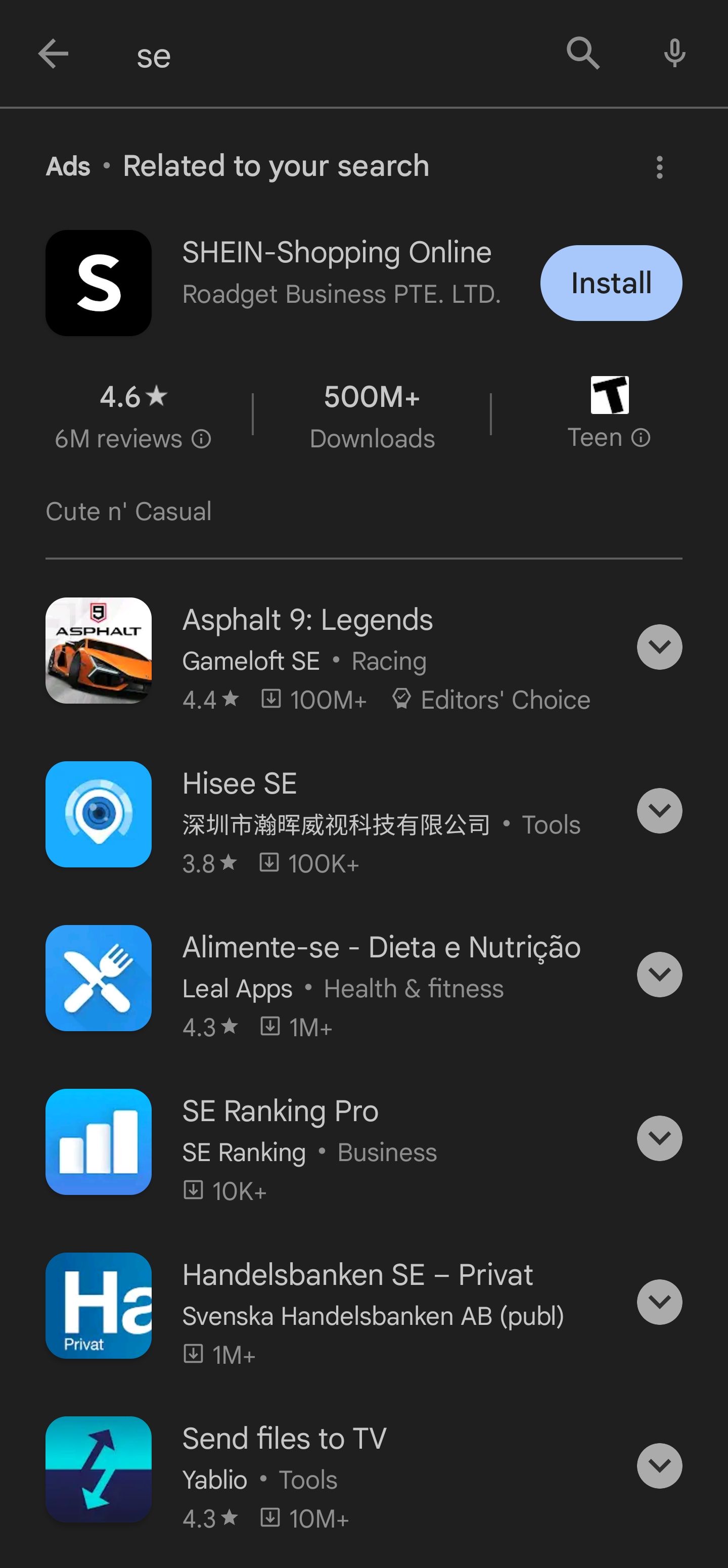
Task: Open the SE Ranking Pro app icon
Action: pyautogui.click(x=99, y=1142)
